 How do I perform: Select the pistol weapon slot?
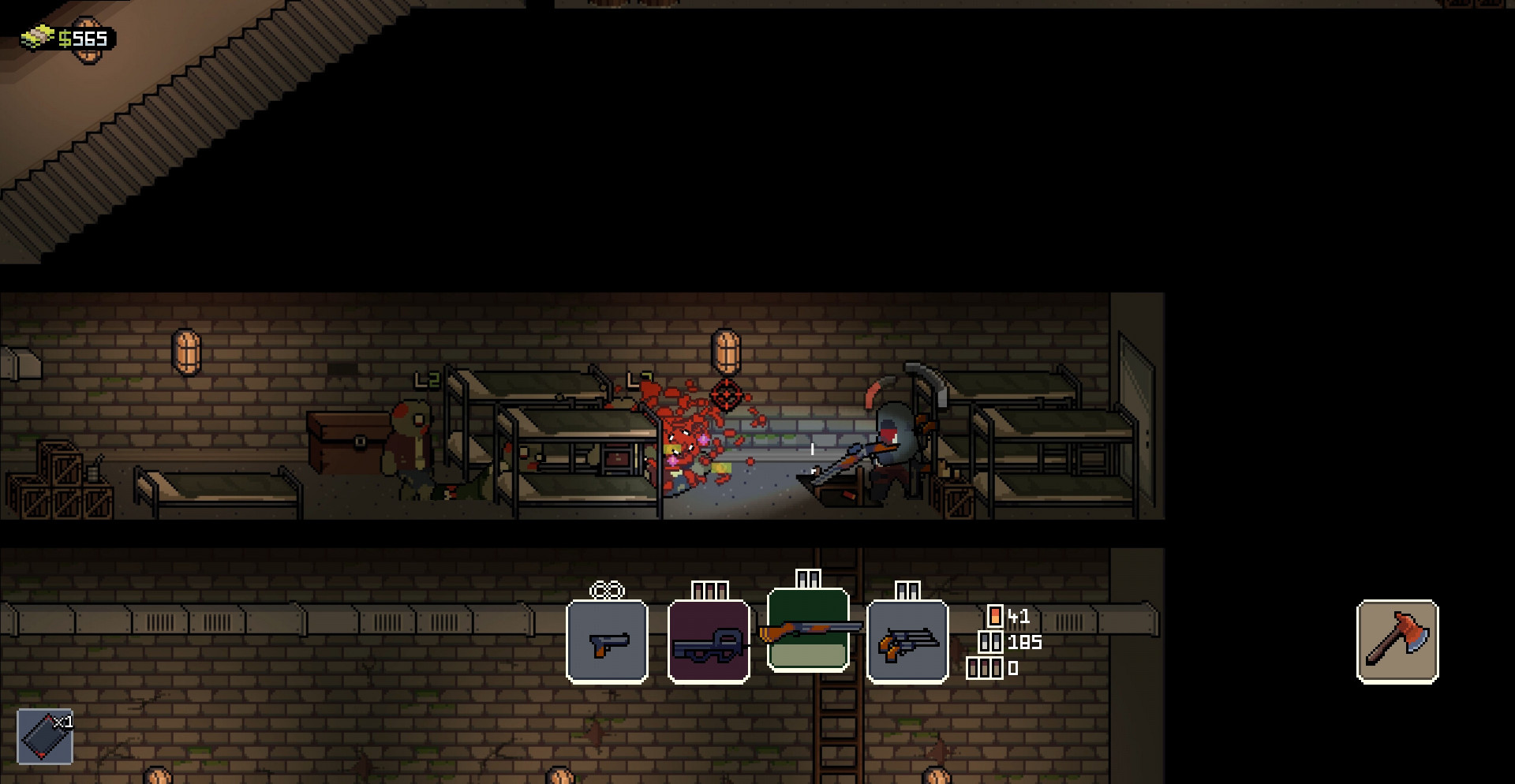coord(607,641)
